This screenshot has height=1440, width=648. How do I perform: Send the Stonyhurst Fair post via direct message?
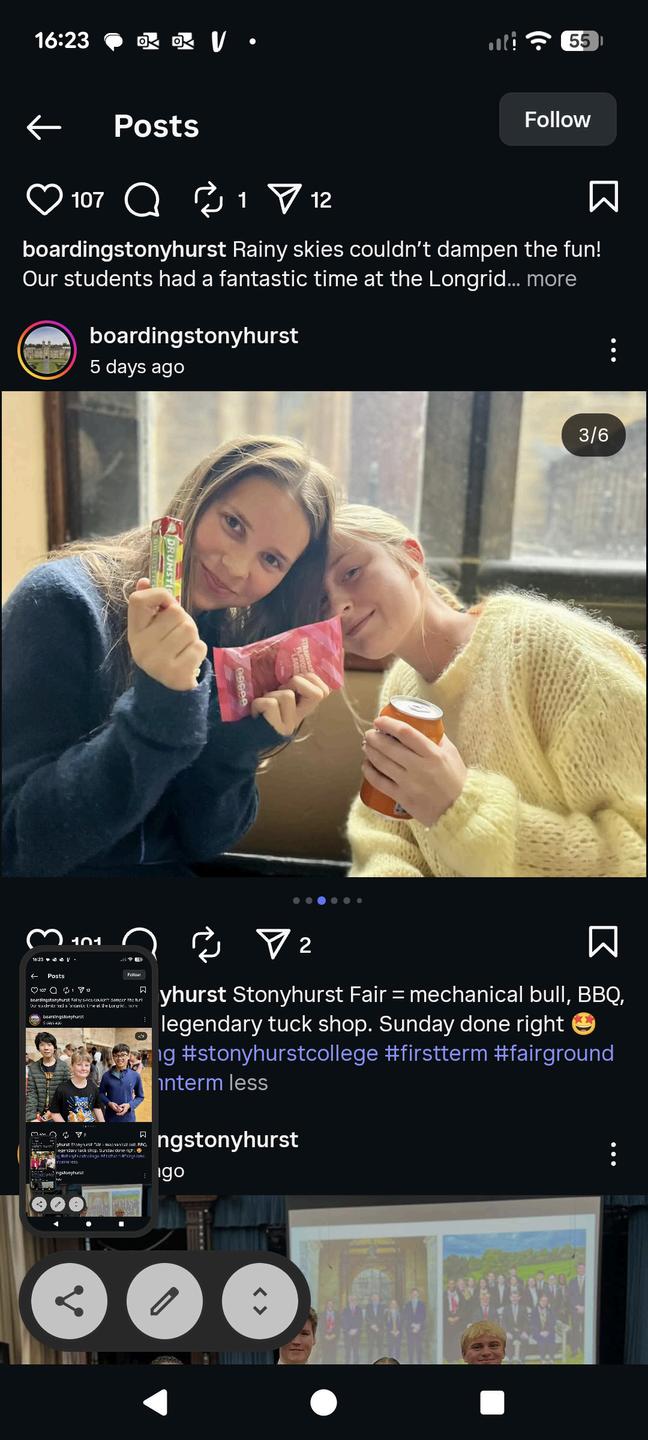click(273, 944)
